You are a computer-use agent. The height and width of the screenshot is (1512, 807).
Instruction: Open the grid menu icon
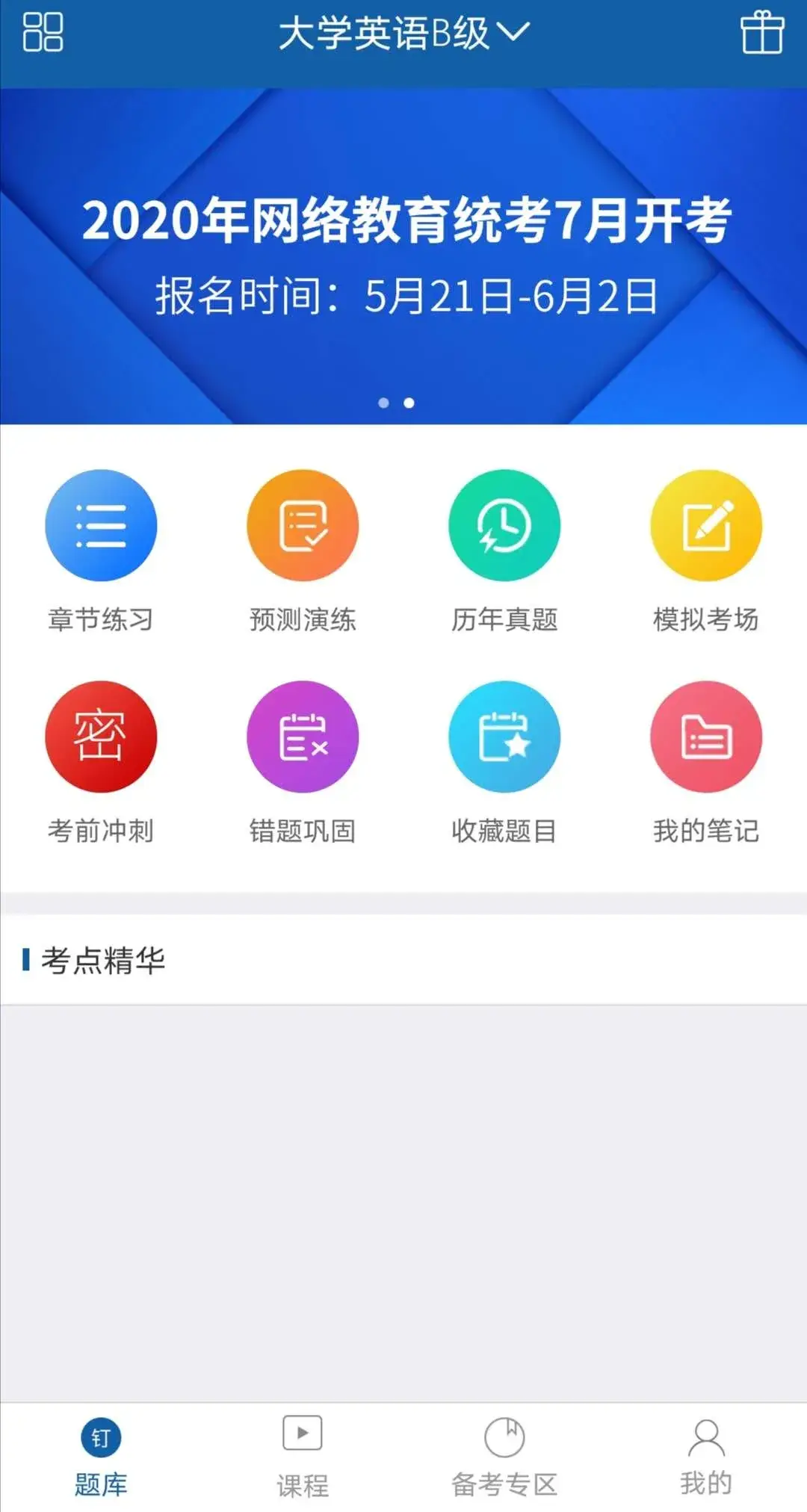[43, 32]
